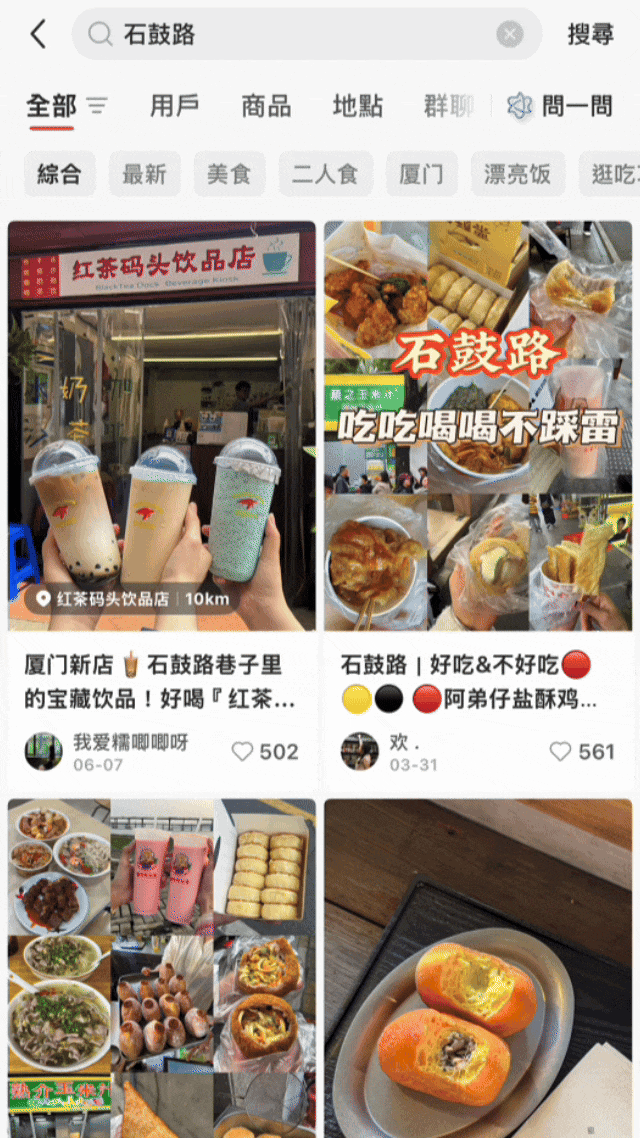Select the 美食 filter chip
Screen dimensions: 640x1138
coord(229,174)
